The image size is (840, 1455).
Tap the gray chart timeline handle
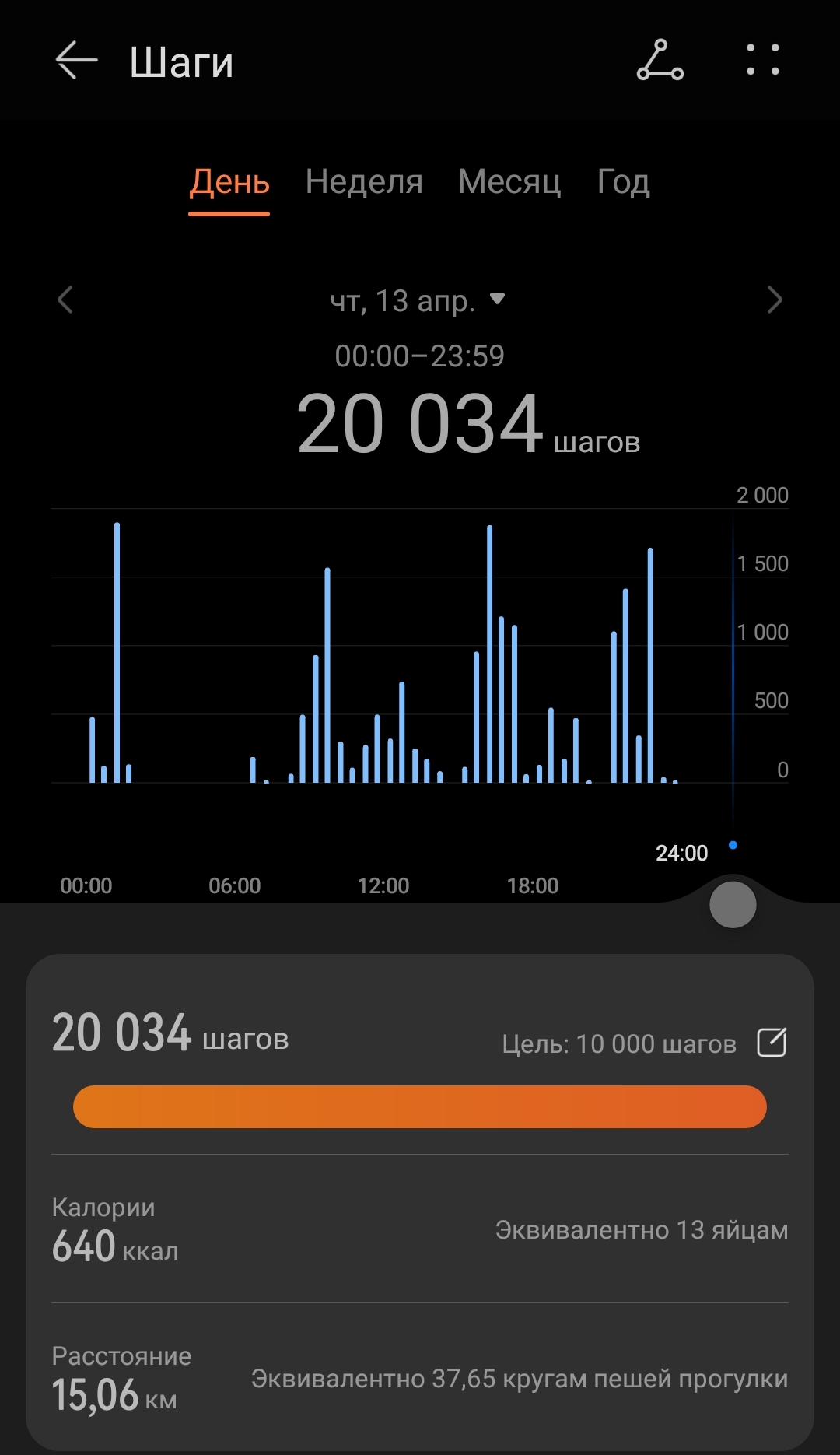point(733,905)
